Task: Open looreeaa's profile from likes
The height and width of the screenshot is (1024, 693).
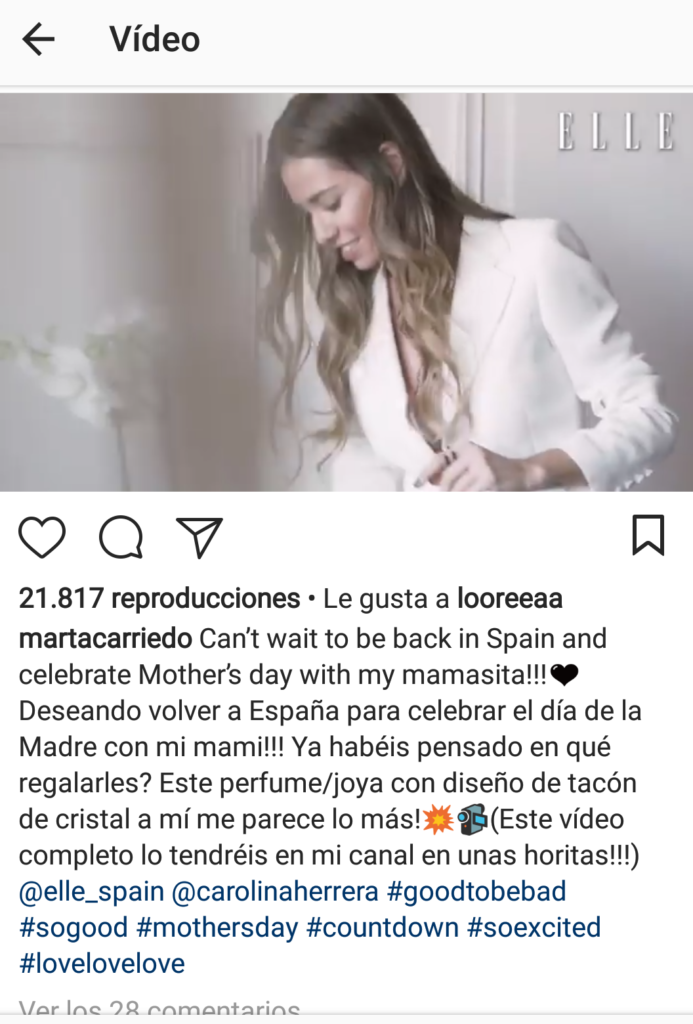Action: click(x=509, y=599)
